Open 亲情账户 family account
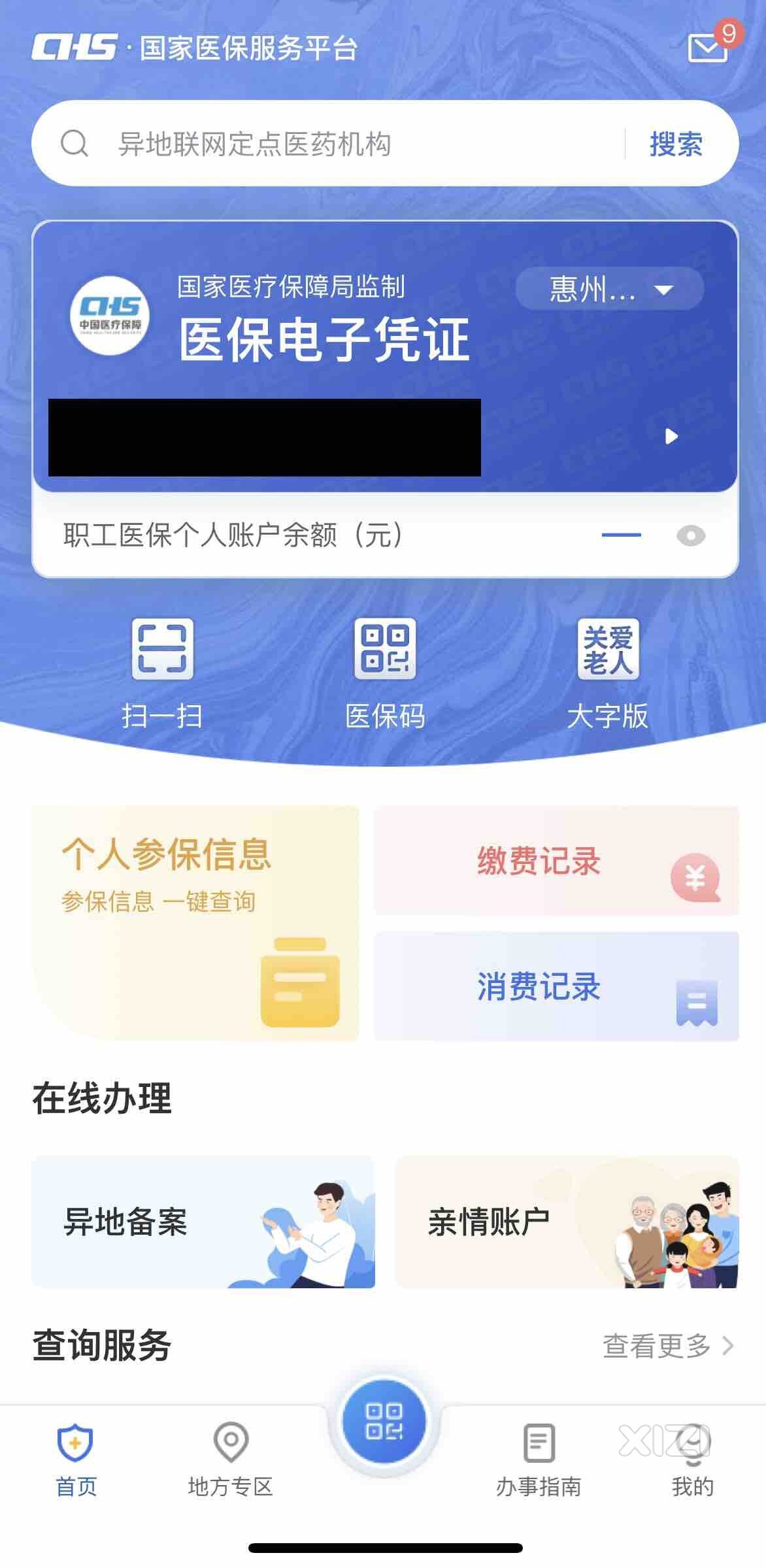766x1568 pixels. click(567, 1222)
